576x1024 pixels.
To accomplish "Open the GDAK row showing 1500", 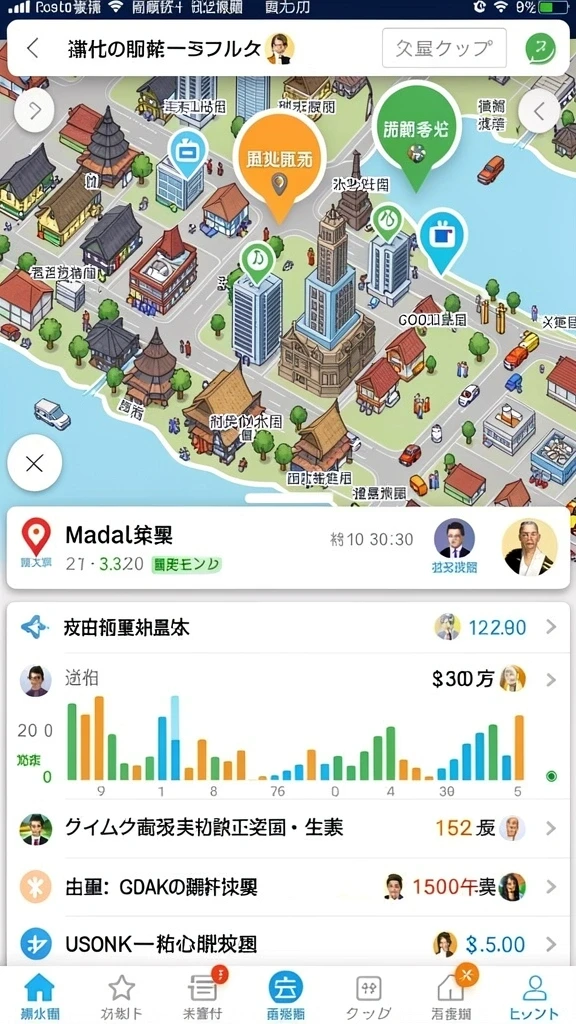I will pyautogui.click(x=288, y=887).
